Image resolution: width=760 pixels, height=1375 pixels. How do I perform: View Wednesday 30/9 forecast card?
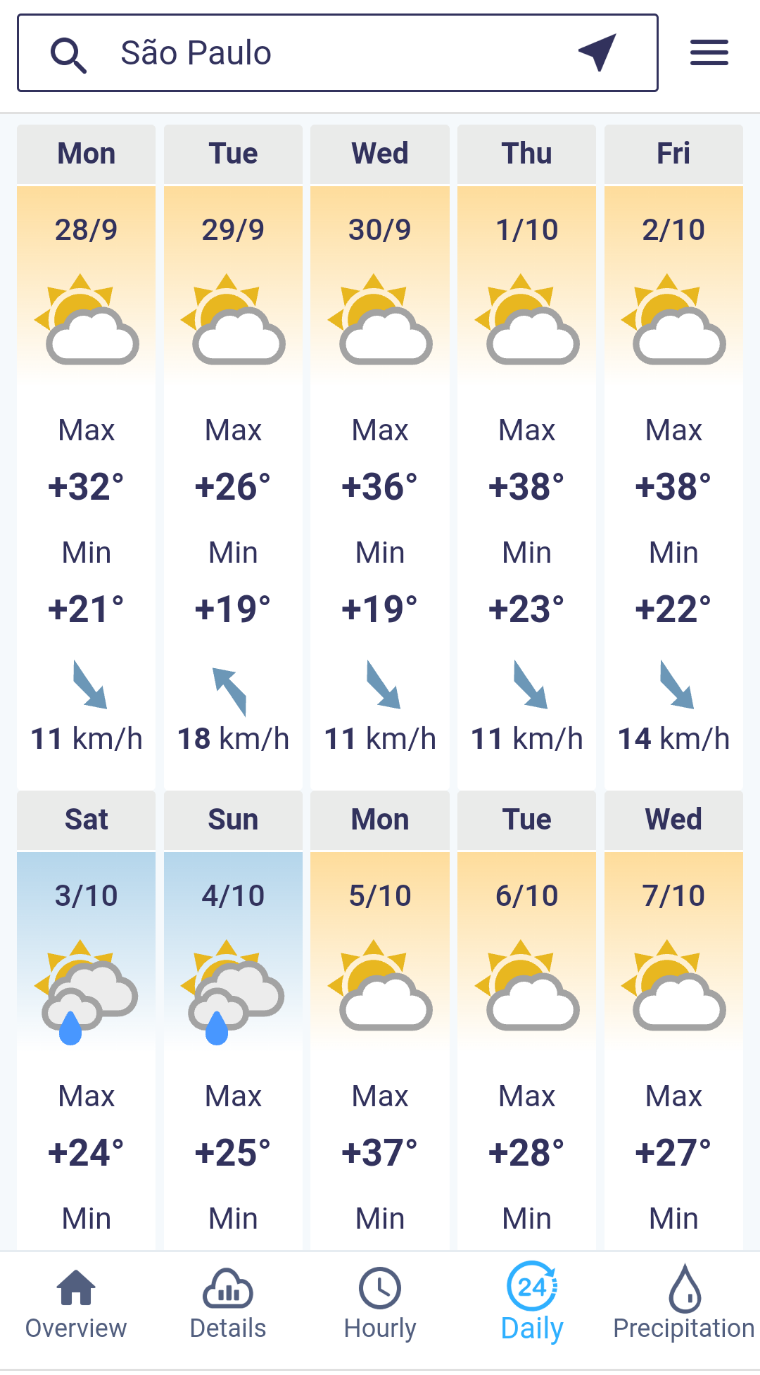click(x=380, y=456)
